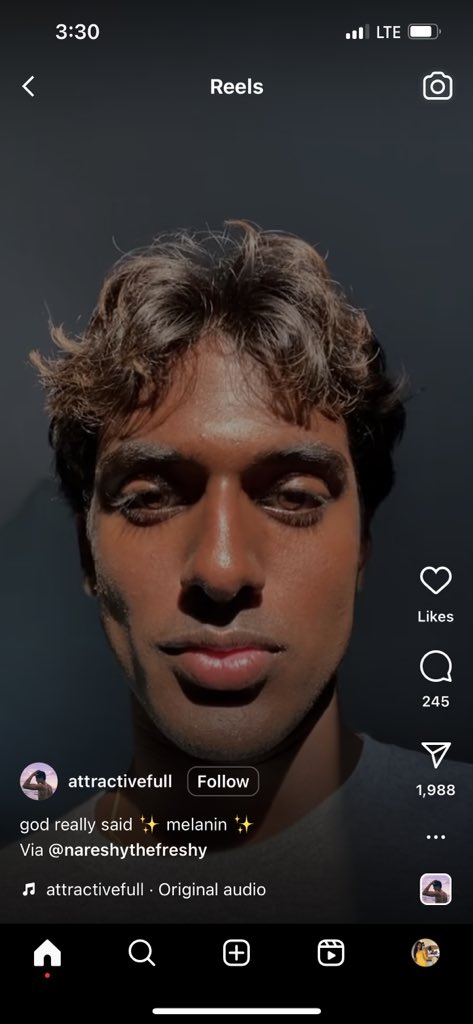Create a new post with the plus tab
Viewport: 473px width, 1024px height.
click(236, 953)
